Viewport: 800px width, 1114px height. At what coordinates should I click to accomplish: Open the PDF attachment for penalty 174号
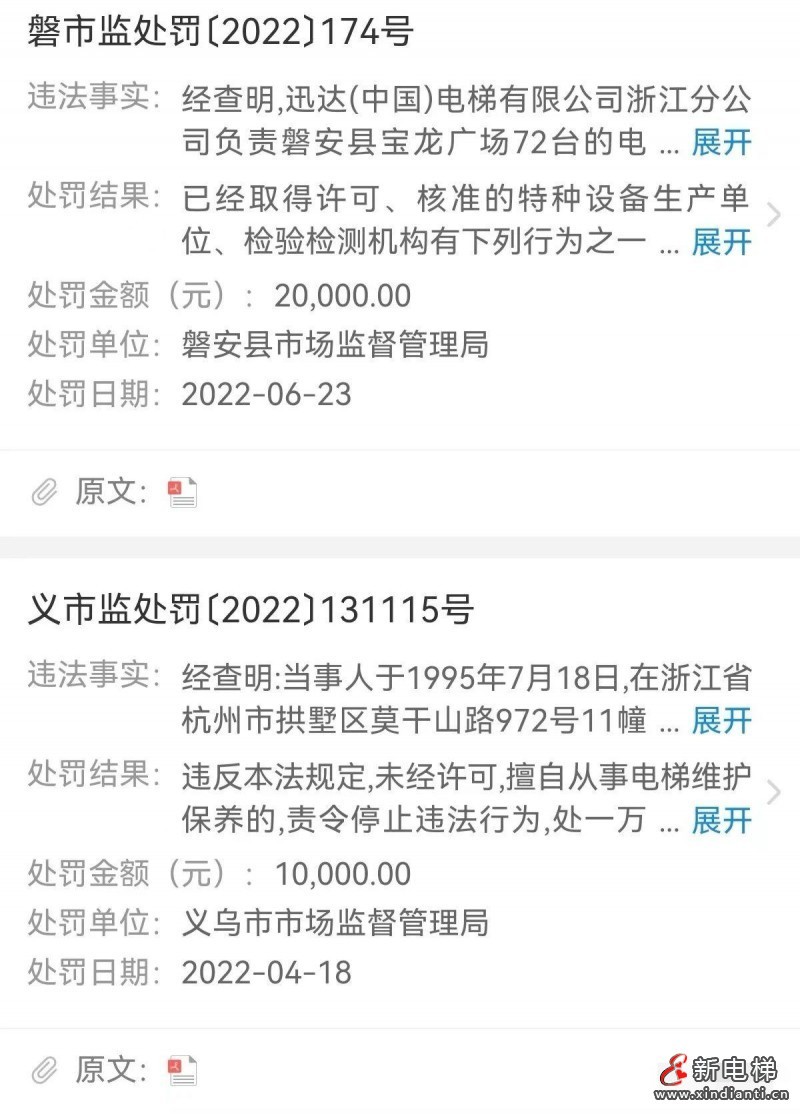(x=180, y=491)
